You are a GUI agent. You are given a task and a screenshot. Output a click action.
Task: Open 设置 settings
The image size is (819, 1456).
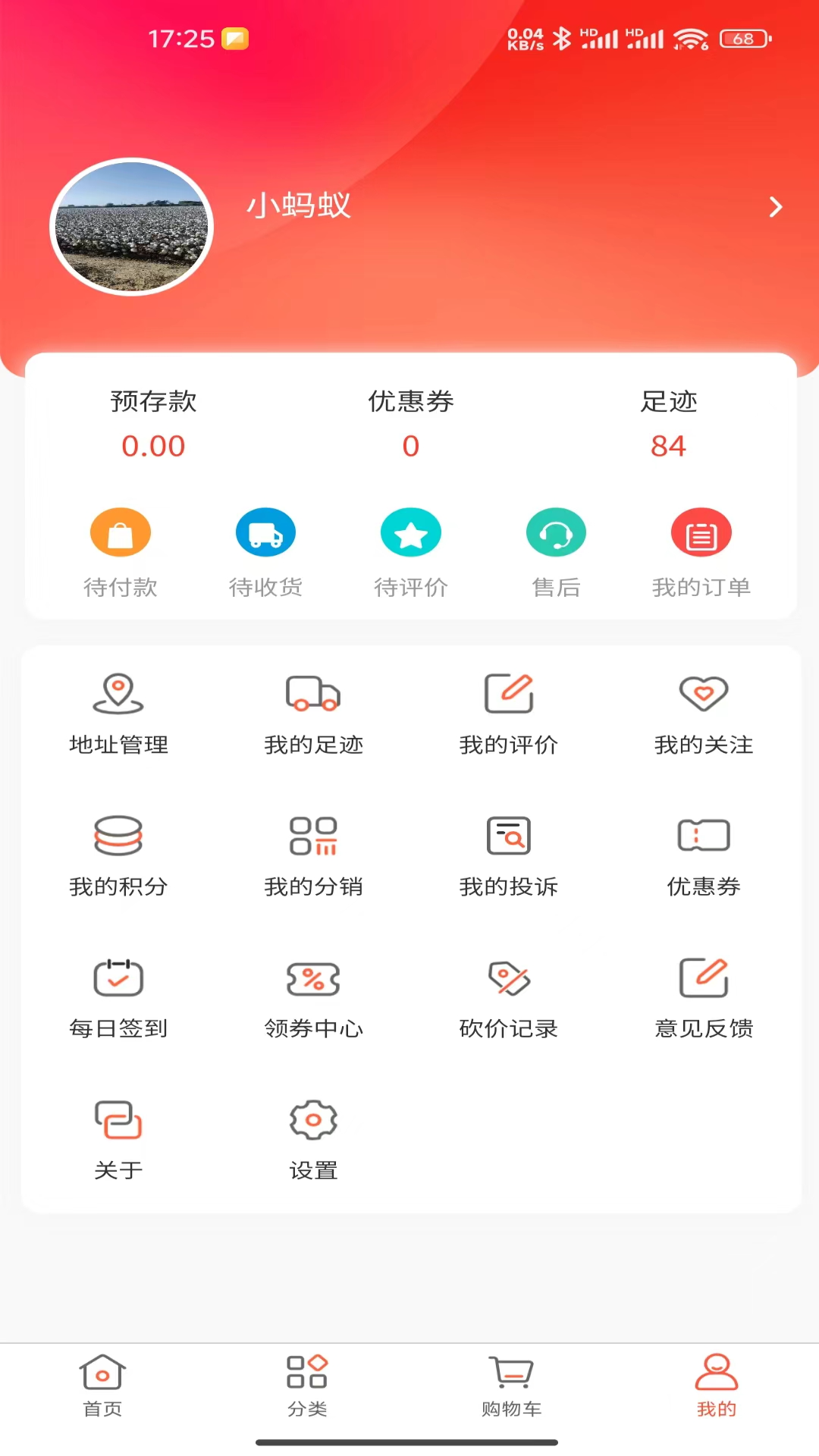tap(313, 1138)
